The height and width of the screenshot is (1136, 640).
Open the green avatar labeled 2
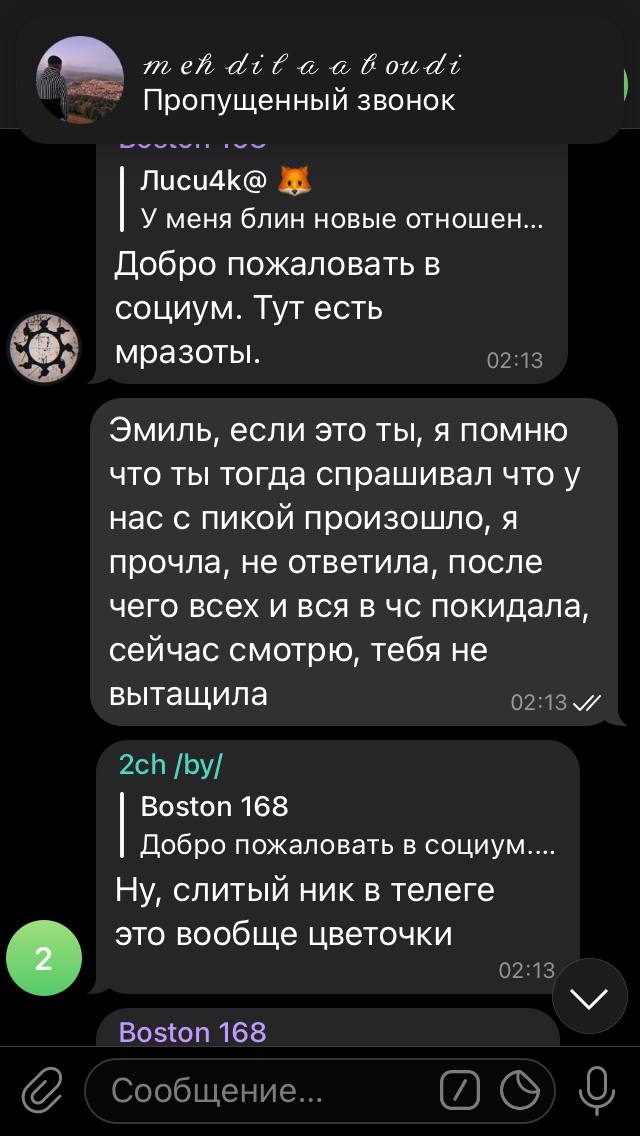click(44, 958)
